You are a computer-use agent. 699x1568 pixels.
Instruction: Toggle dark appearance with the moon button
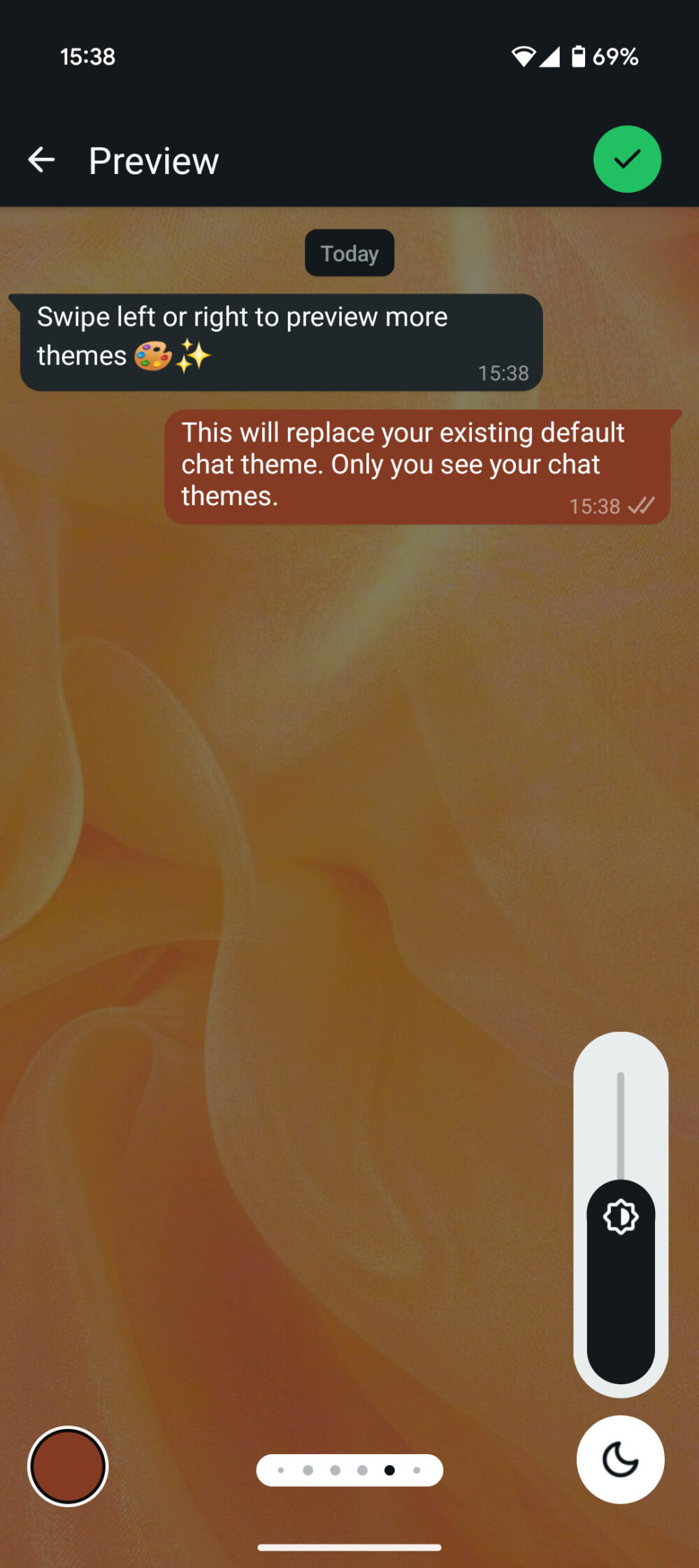pos(620,1460)
